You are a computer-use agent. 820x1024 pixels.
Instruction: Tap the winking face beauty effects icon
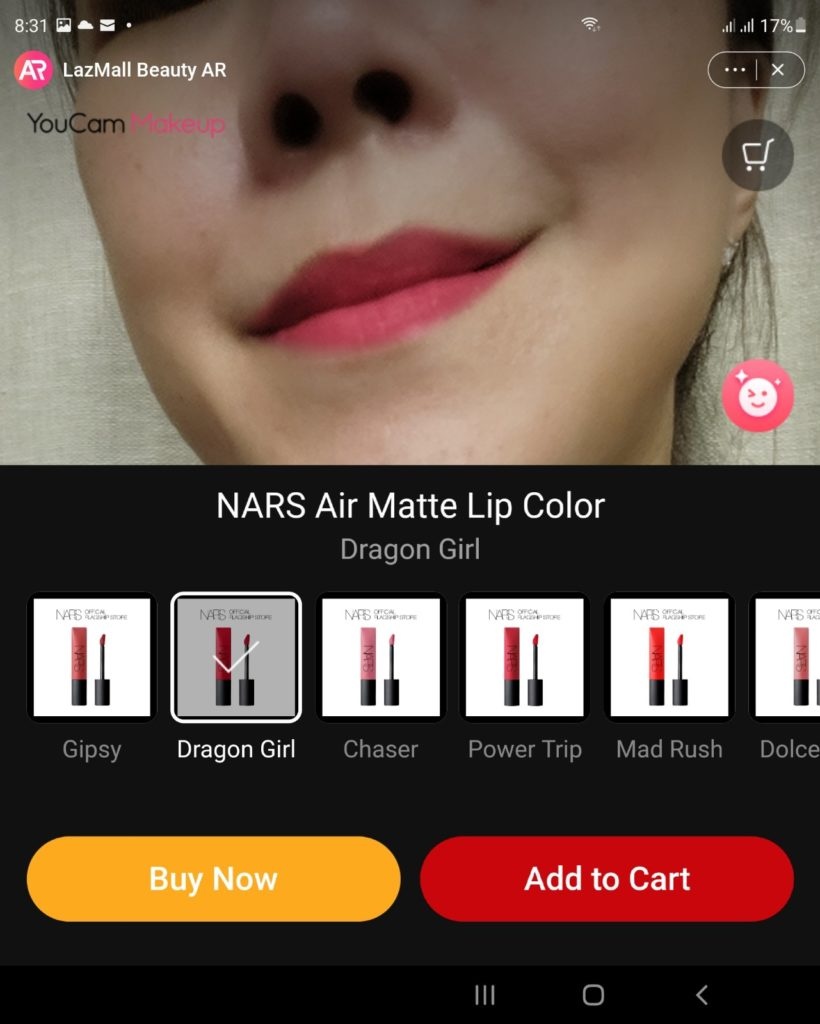(x=759, y=396)
